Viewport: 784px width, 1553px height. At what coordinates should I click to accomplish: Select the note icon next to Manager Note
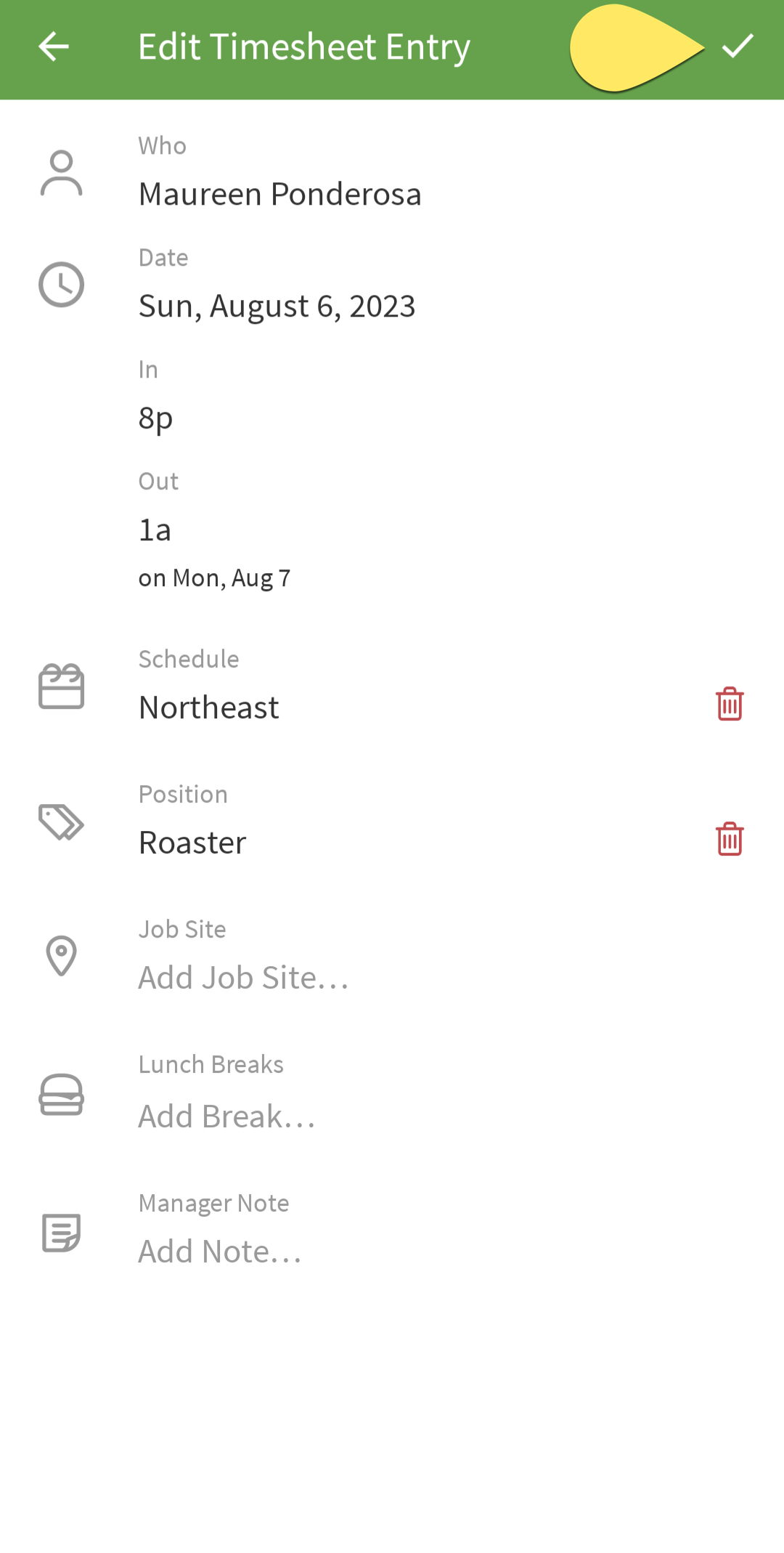[x=61, y=1231]
